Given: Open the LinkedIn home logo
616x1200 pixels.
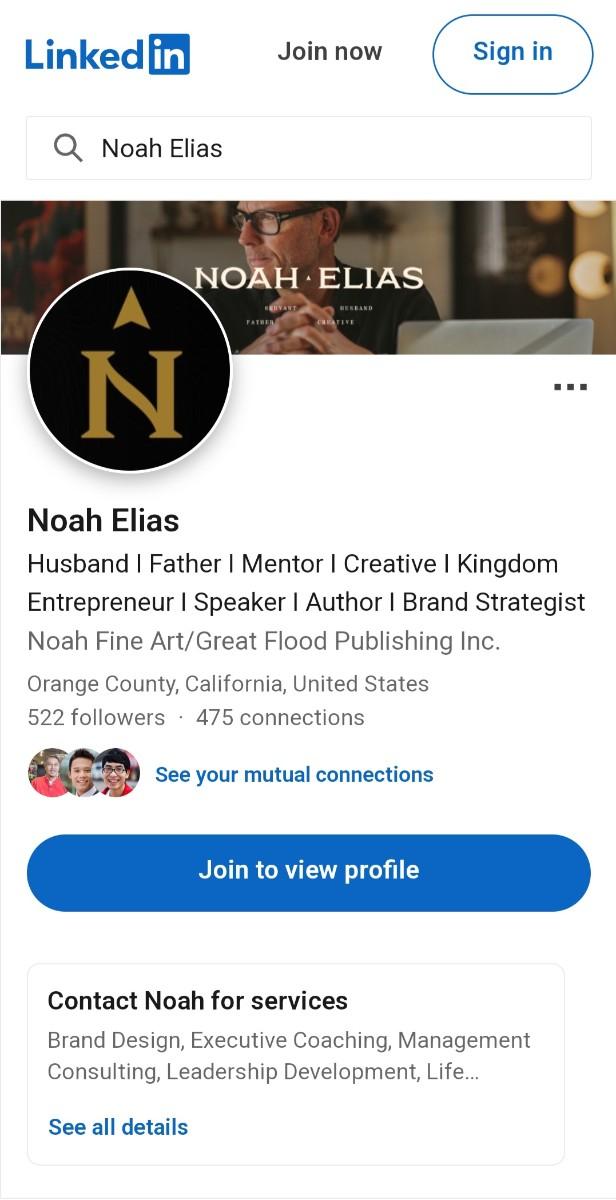Looking at the screenshot, I should [x=107, y=54].
